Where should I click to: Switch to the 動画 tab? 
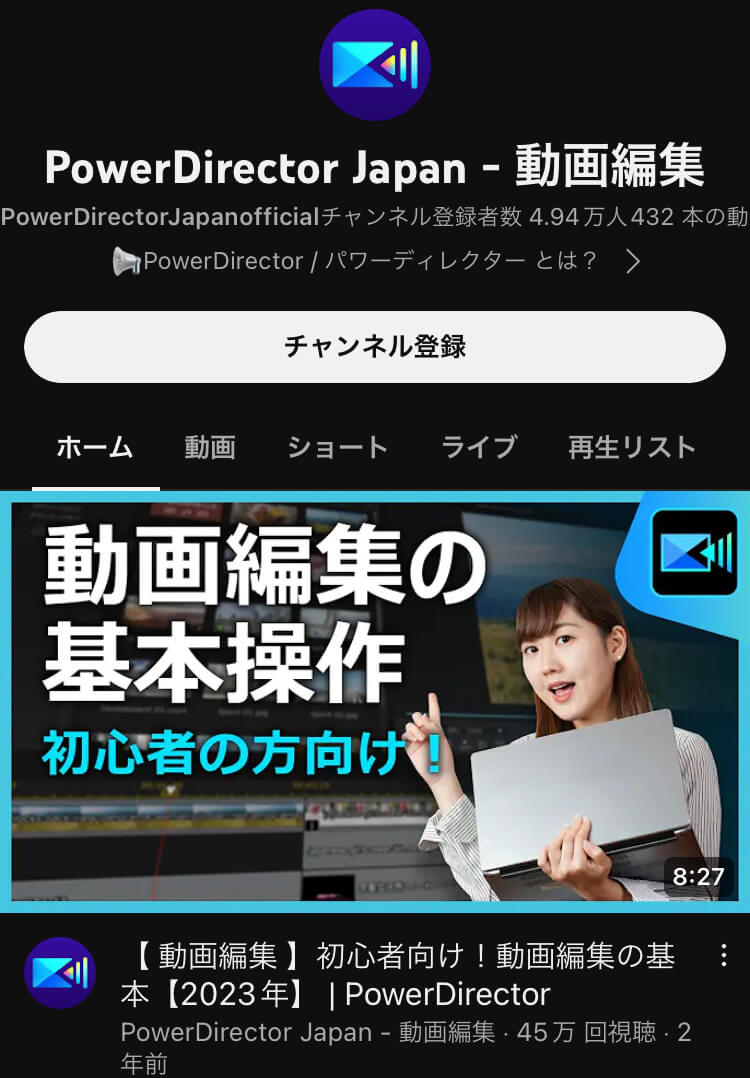point(209,447)
